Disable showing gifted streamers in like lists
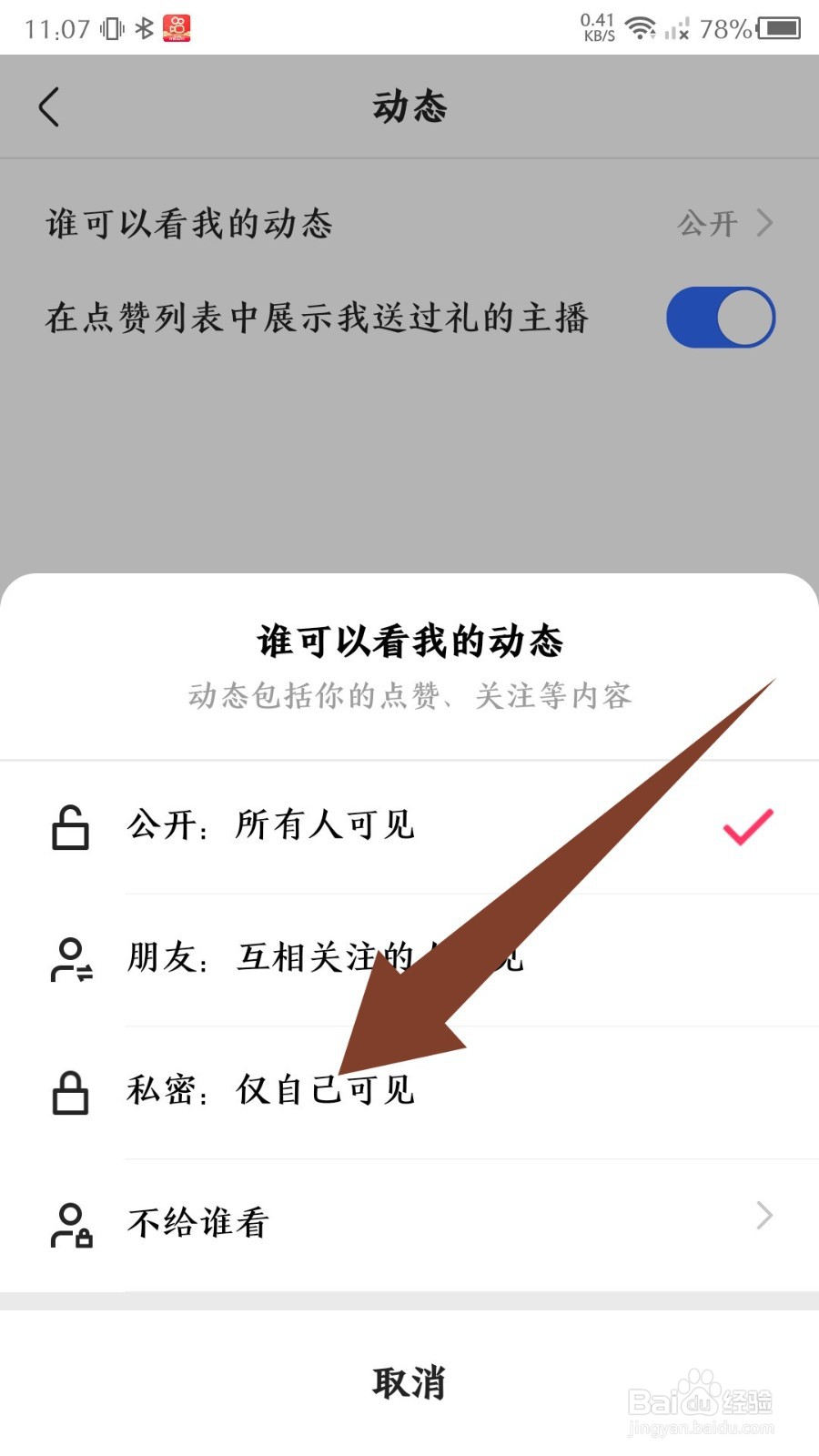This screenshot has height=1456, width=819. pyautogui.click(x=720, y=317)
